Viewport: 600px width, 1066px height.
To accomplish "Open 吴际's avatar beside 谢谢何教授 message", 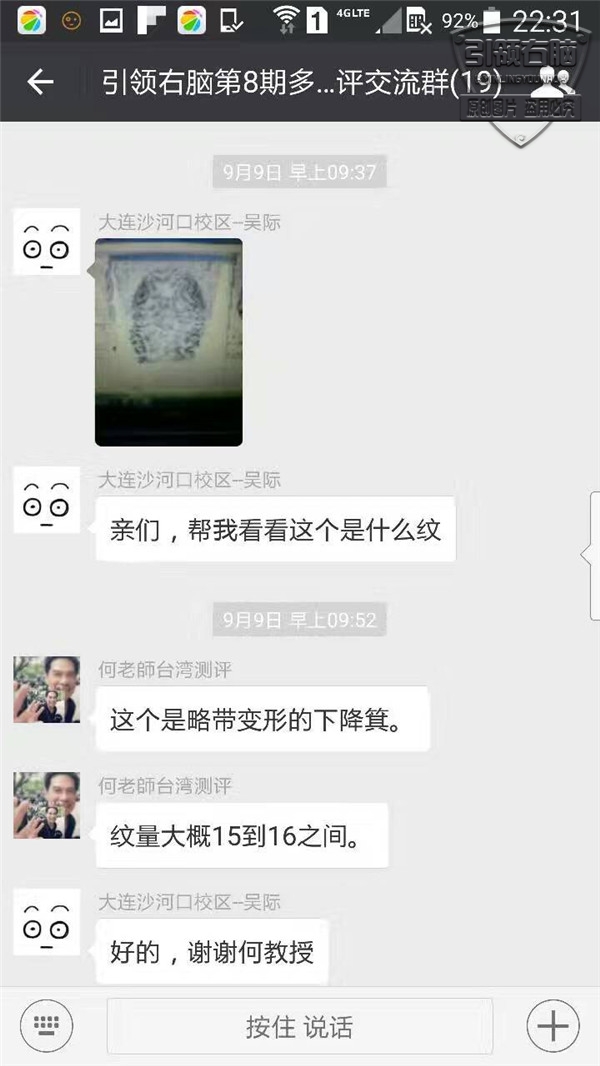I will point(47,922).
